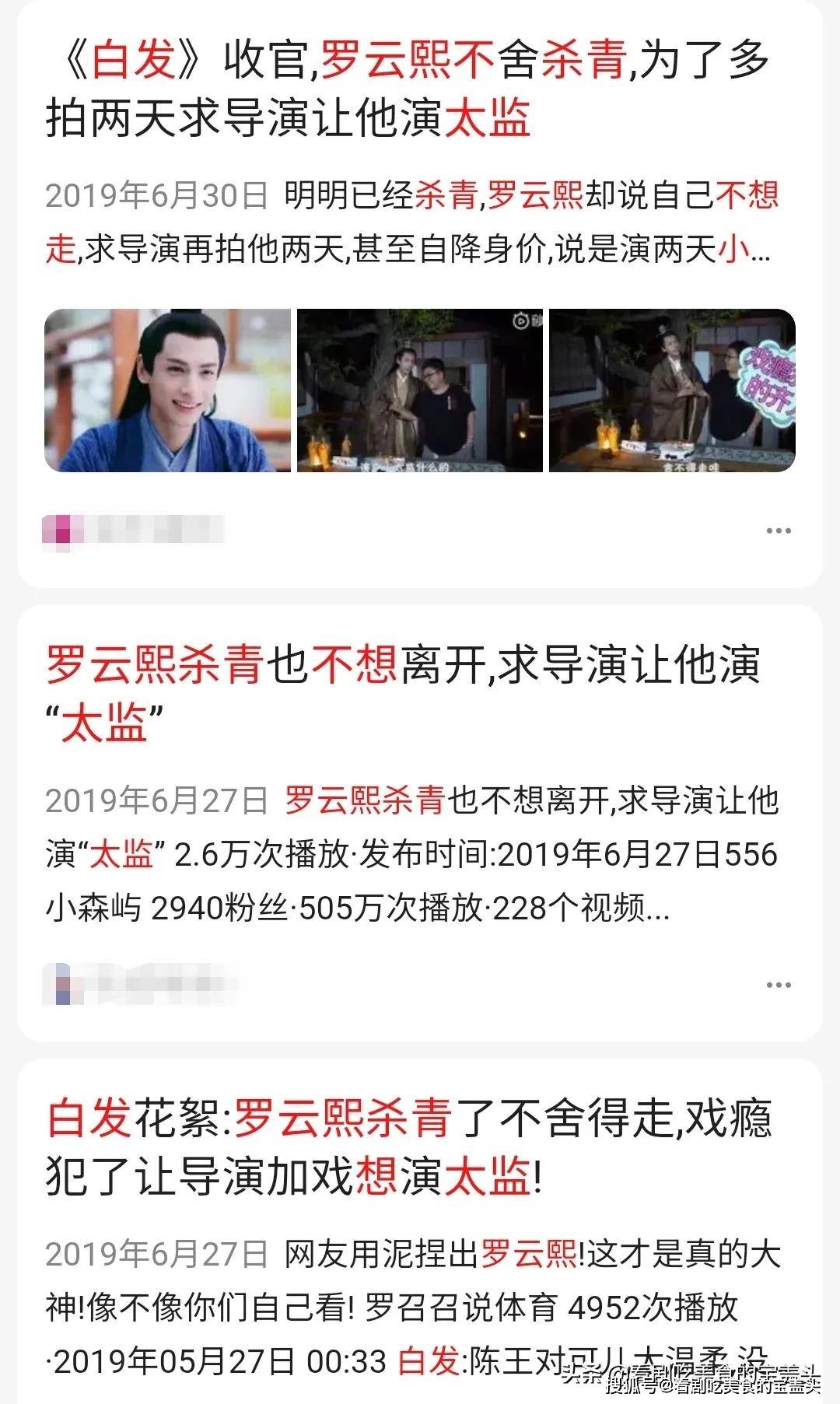Open the 《白发》收官 search result
Screen dimensions: 840x1404
tap(408, 89)
